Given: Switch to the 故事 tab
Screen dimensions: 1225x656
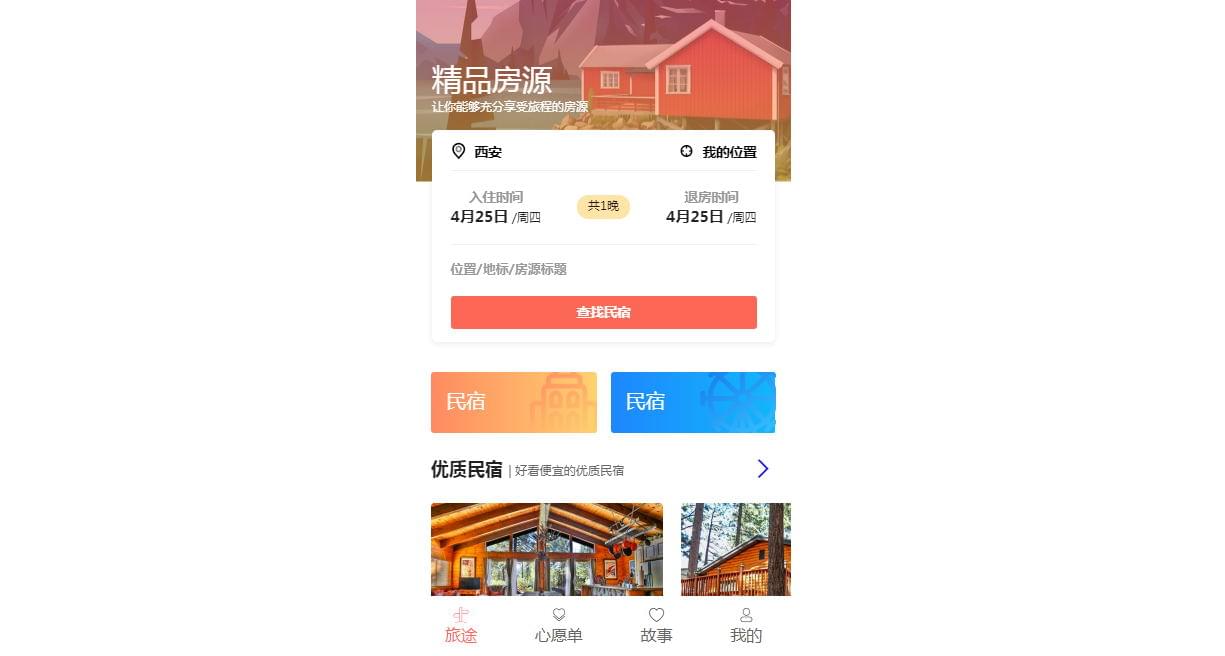Looking at the screenshot, I should pyautogui.click(x=656, y=626).
